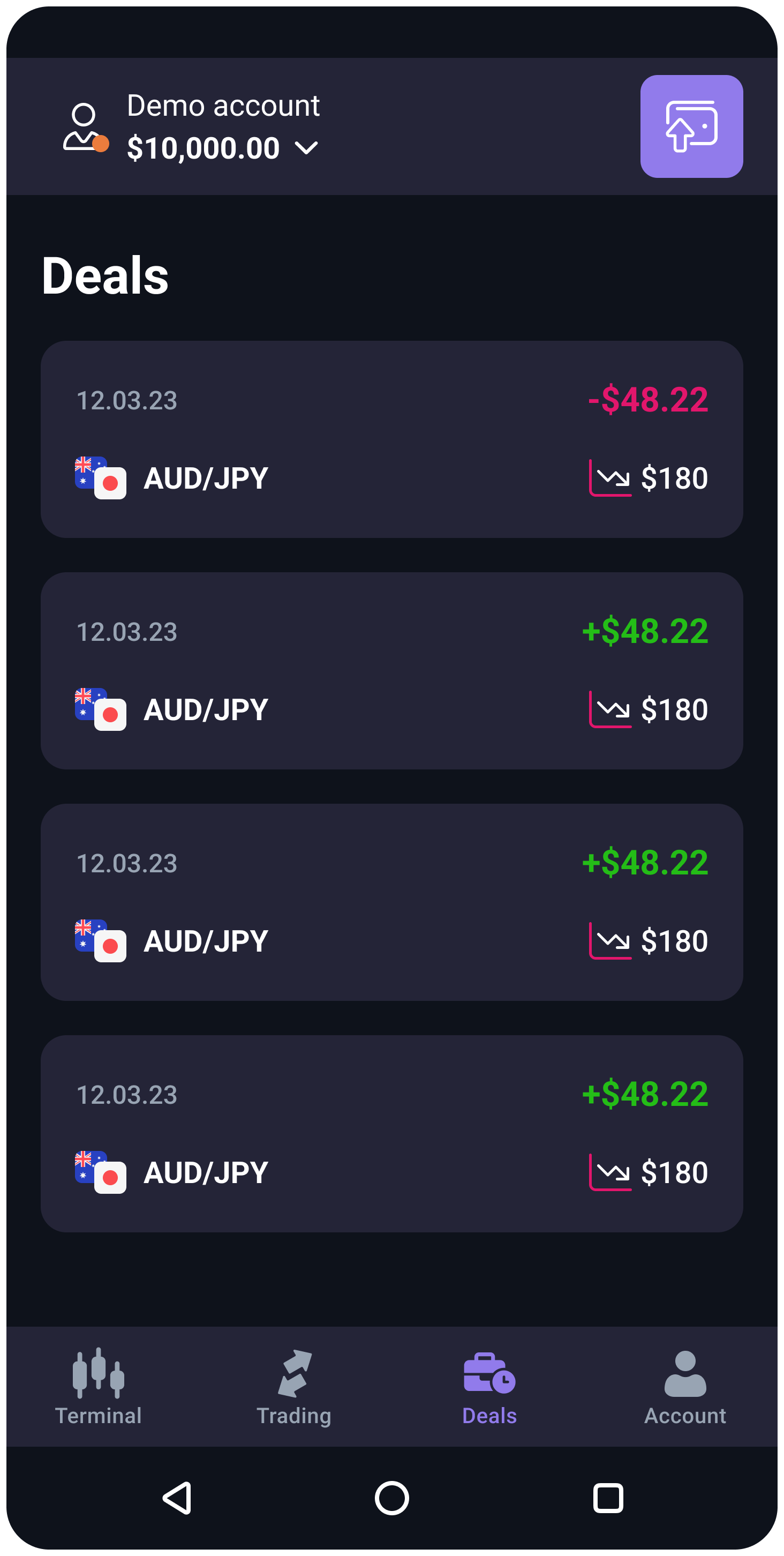Open the Account tab
This screenshot has width=784, height=1556.
(x=685, y=1387)
